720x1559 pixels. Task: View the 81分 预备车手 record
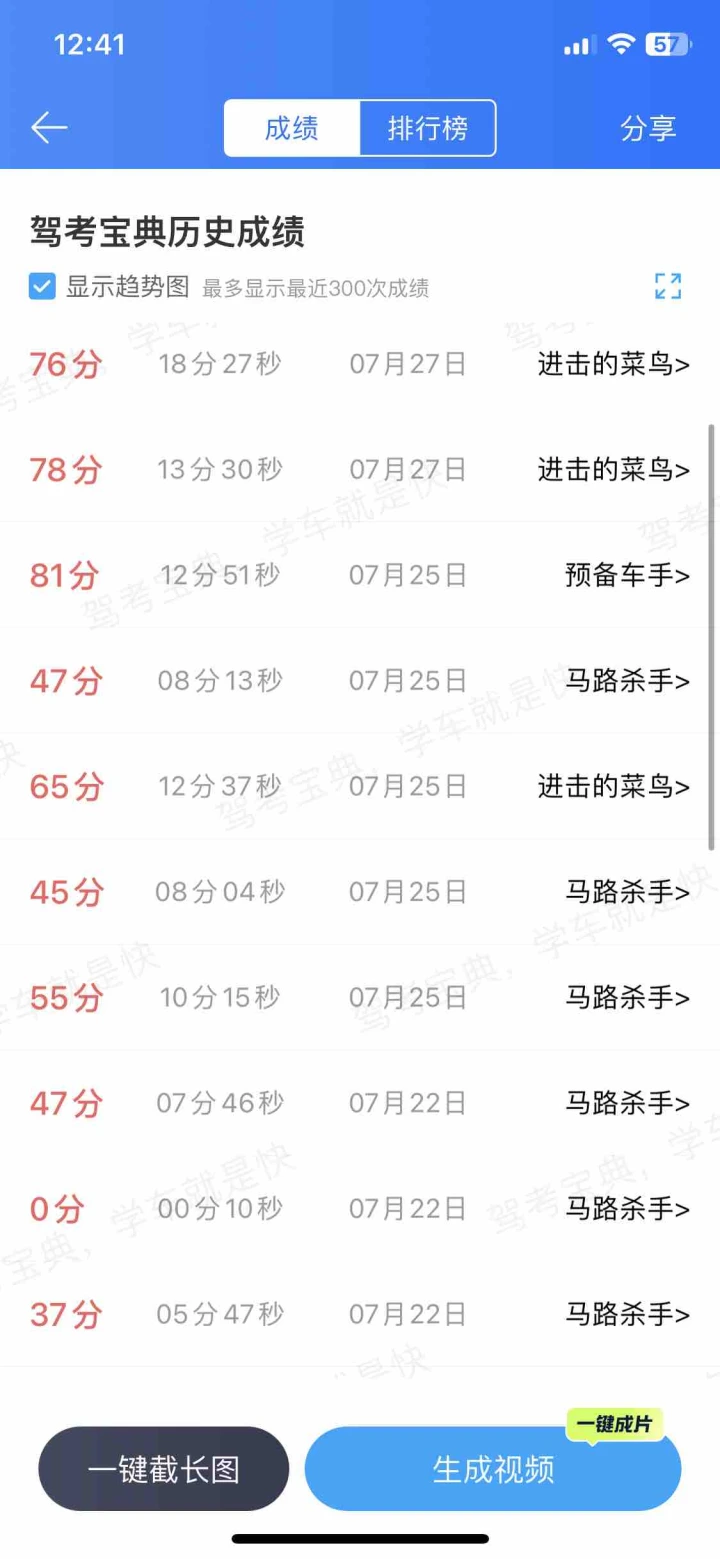360,575
